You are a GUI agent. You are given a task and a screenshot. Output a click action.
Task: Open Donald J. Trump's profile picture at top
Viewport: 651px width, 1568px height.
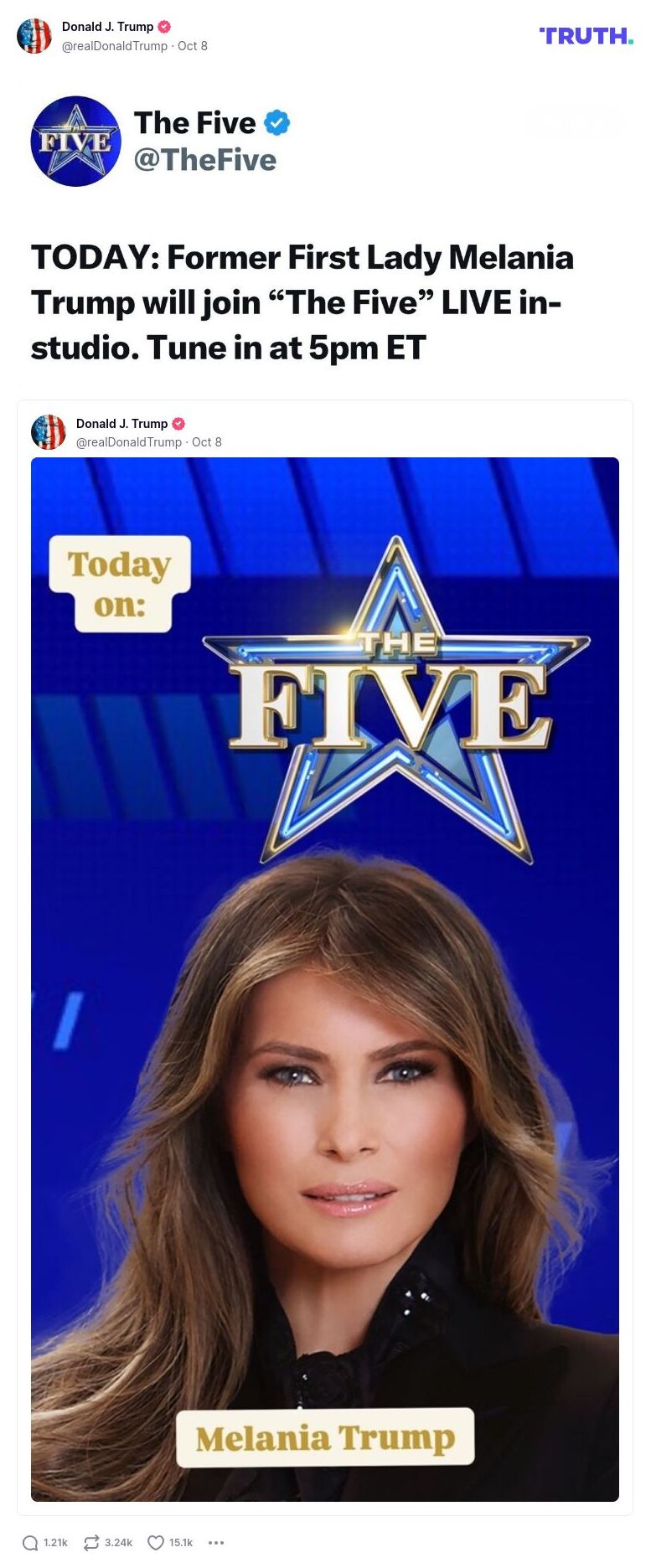click(x=34, y=36)
